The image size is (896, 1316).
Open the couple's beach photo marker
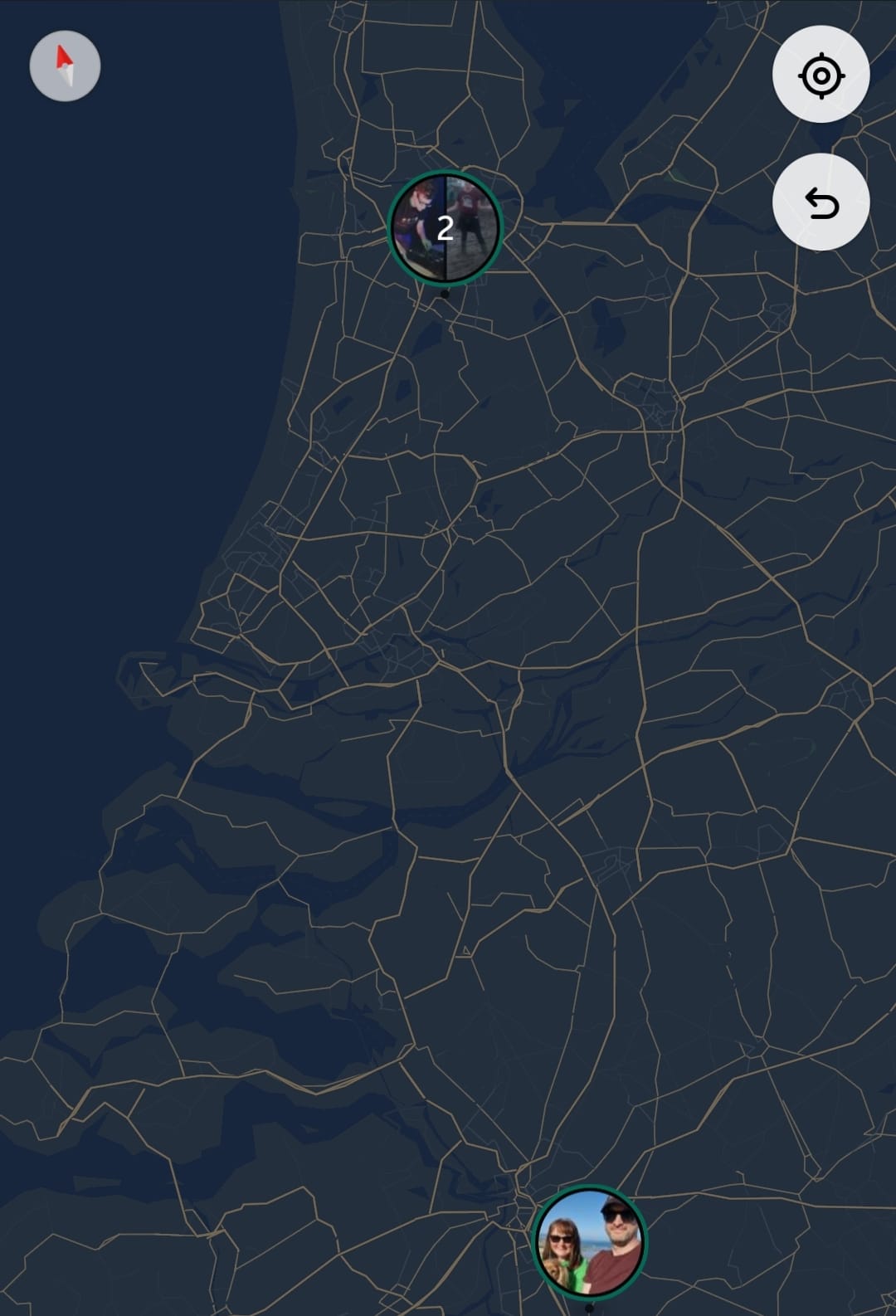pyautogui.click(x=589, y=1242)
